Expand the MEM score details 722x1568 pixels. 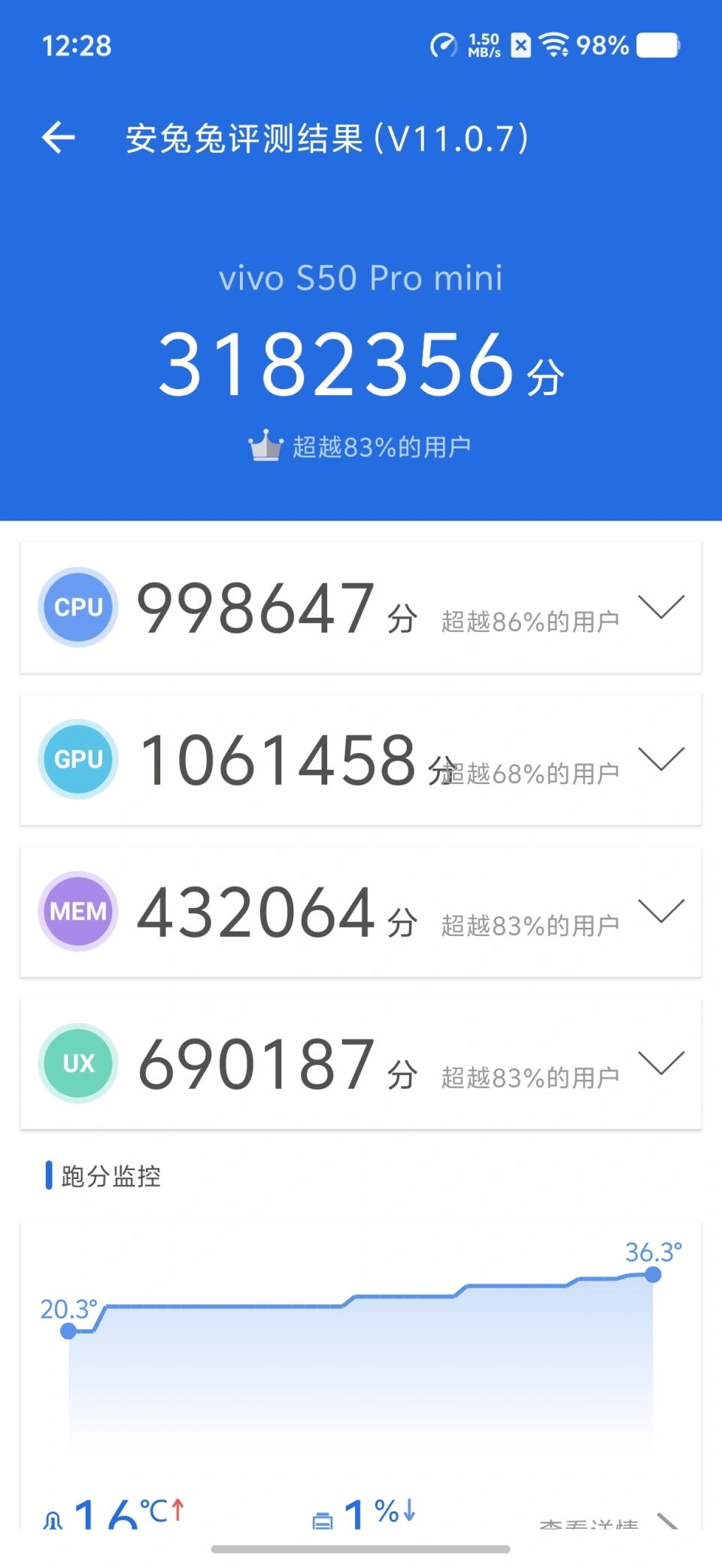coord(660,910)
